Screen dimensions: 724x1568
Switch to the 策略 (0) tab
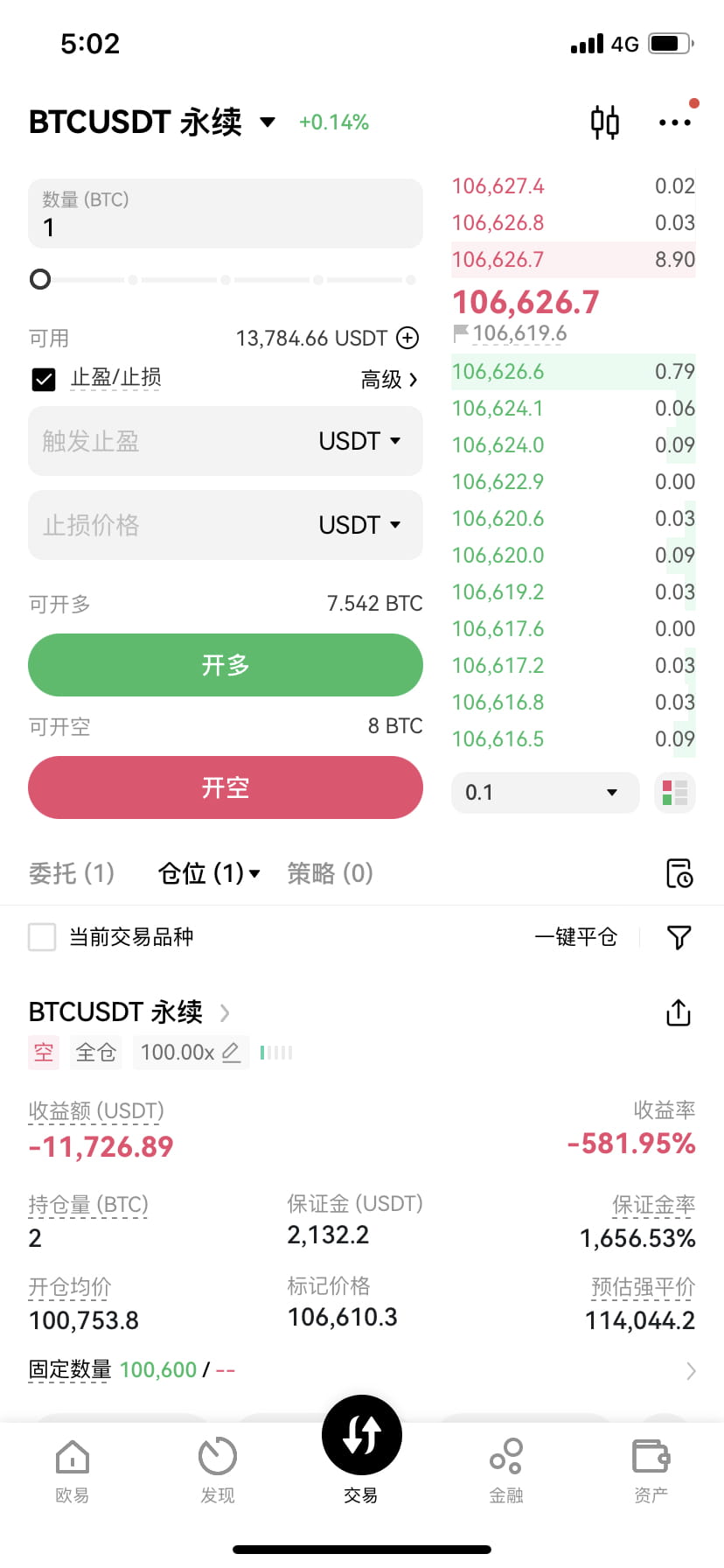pyautogui.click(x=331, y=873)
